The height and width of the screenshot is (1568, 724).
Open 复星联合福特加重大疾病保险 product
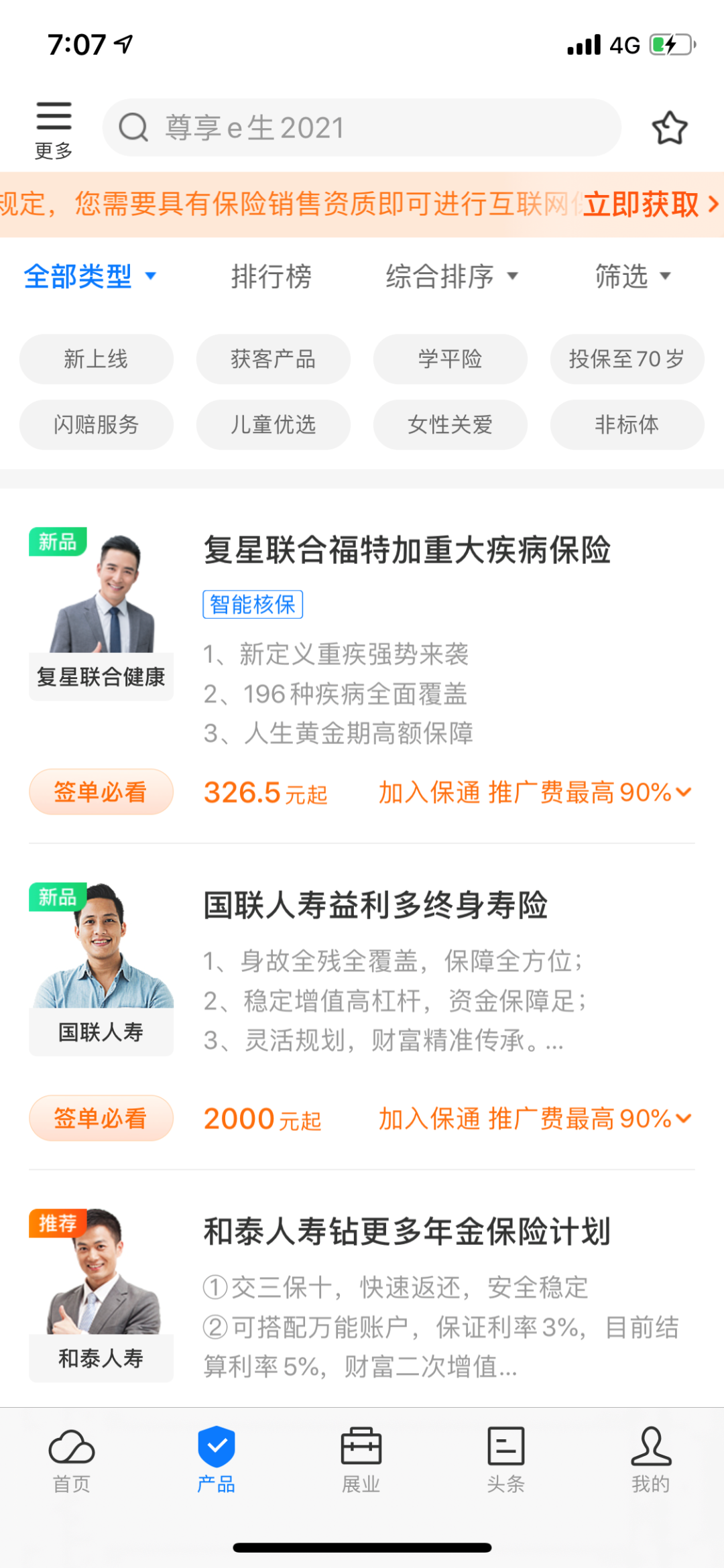[407, 550]
